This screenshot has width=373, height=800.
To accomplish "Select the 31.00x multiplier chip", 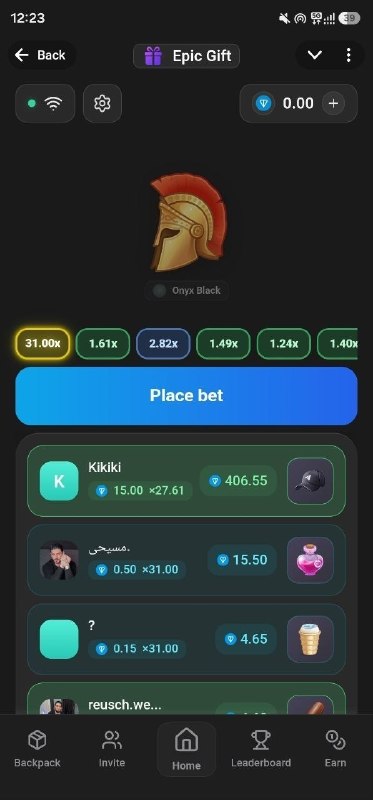I will pyautogui.click(x=43, y=343).
